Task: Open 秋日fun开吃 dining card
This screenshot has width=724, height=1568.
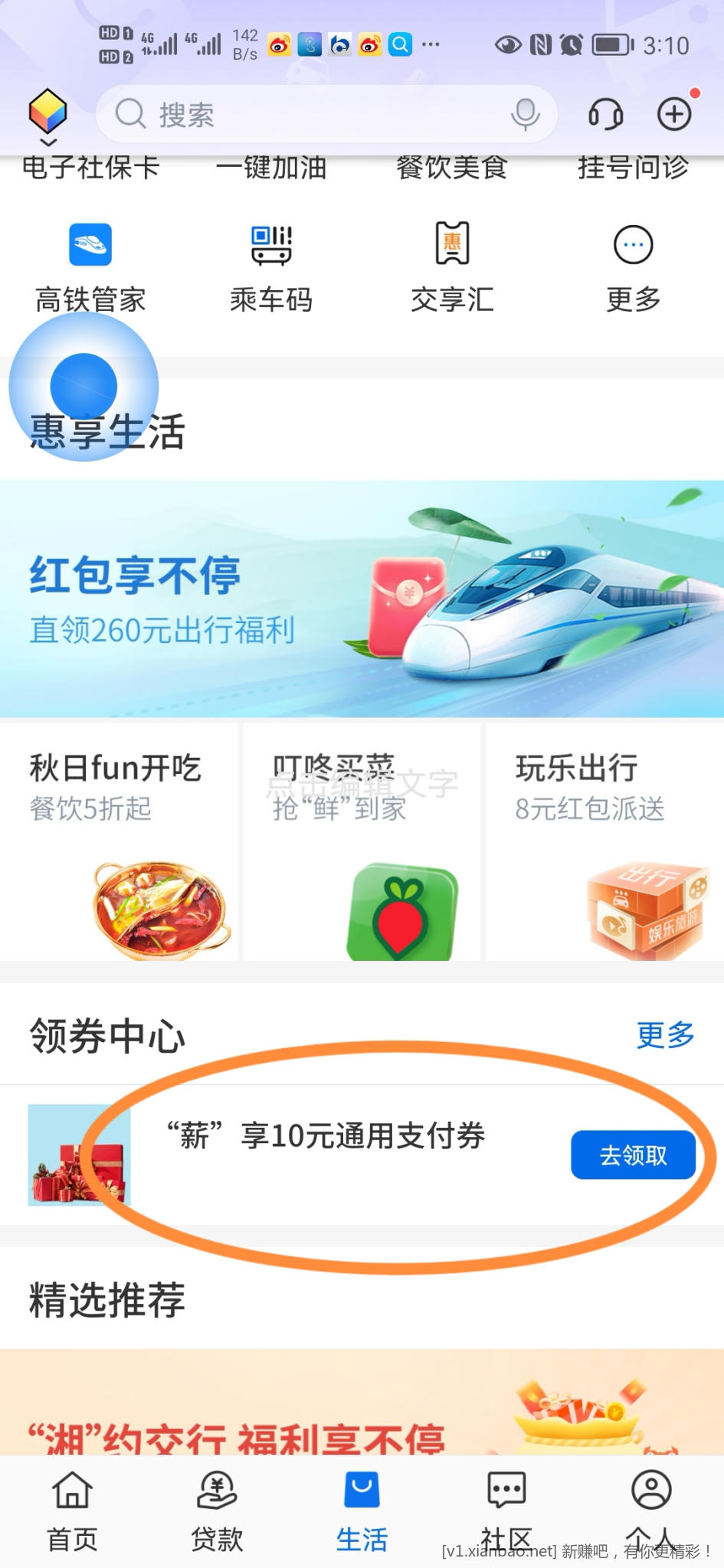Action: coord(119,841)
